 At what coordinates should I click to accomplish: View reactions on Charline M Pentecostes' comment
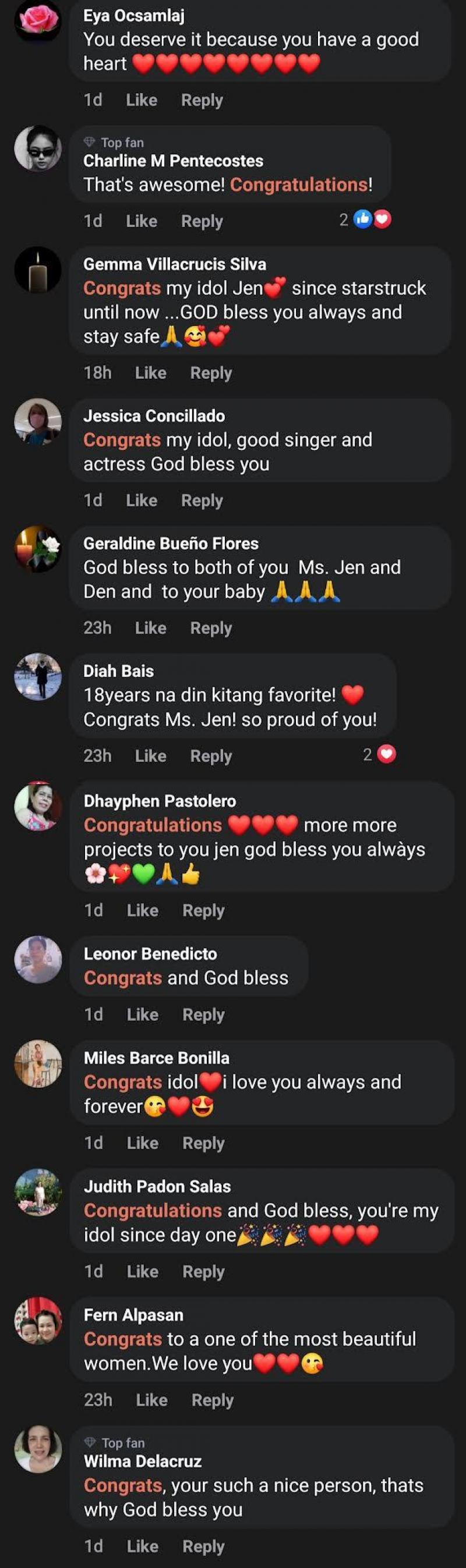[365, 220]
